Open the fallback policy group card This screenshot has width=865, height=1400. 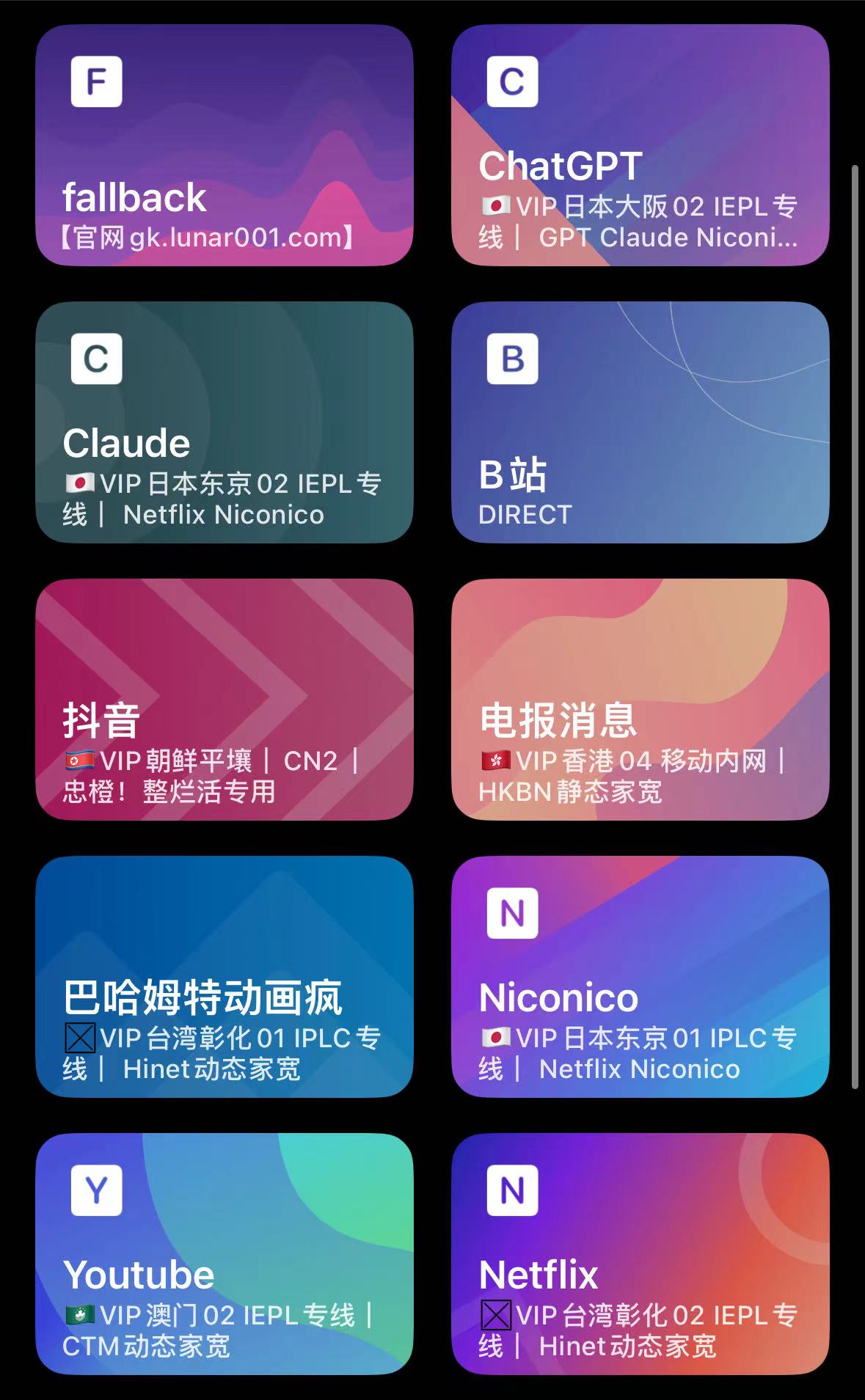[224, 145]
